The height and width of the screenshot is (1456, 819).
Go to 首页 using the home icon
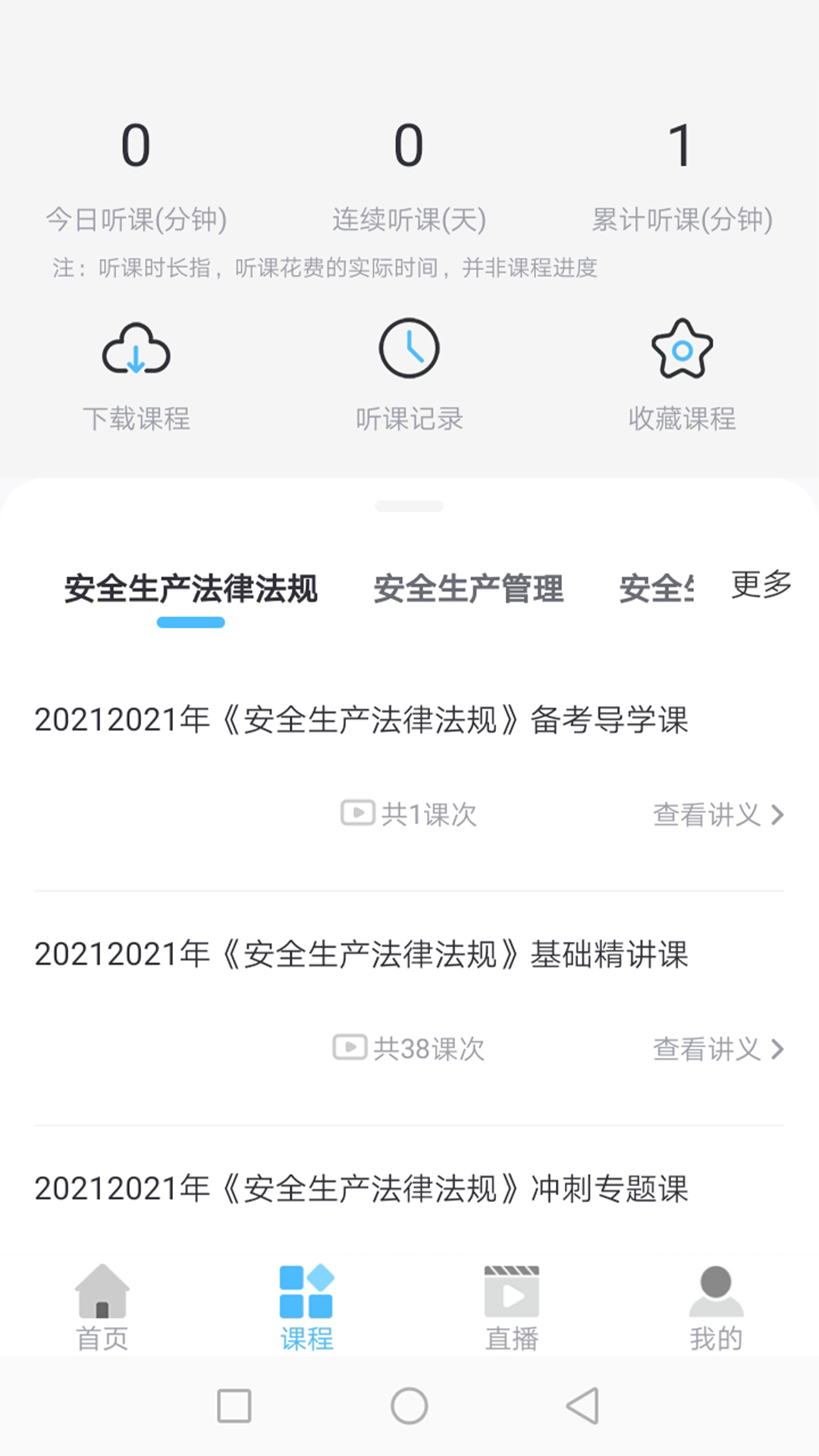tap(102, 1302)
